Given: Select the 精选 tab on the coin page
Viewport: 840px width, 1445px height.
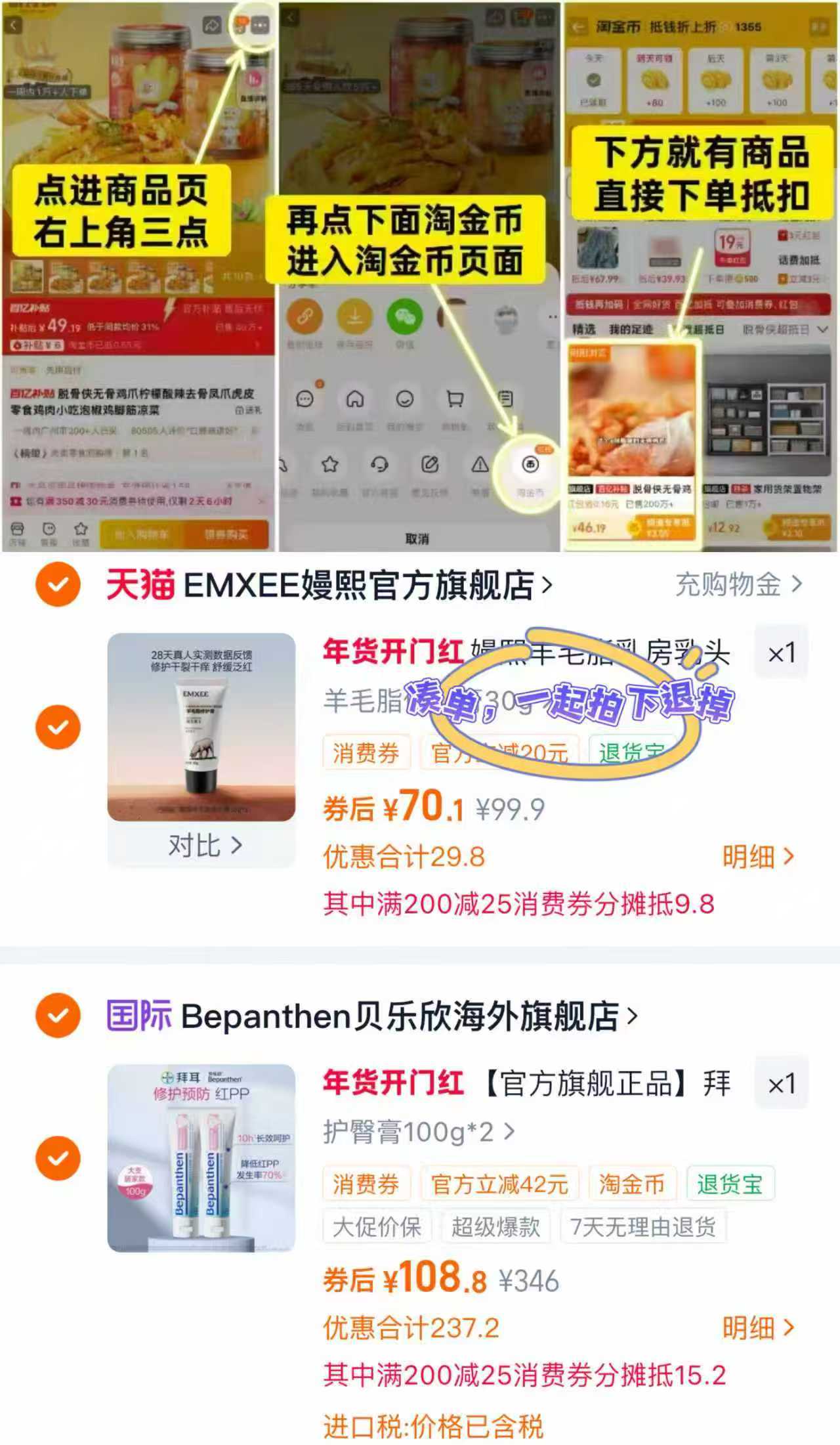Looking at the screenshot, I should point(584,328).
